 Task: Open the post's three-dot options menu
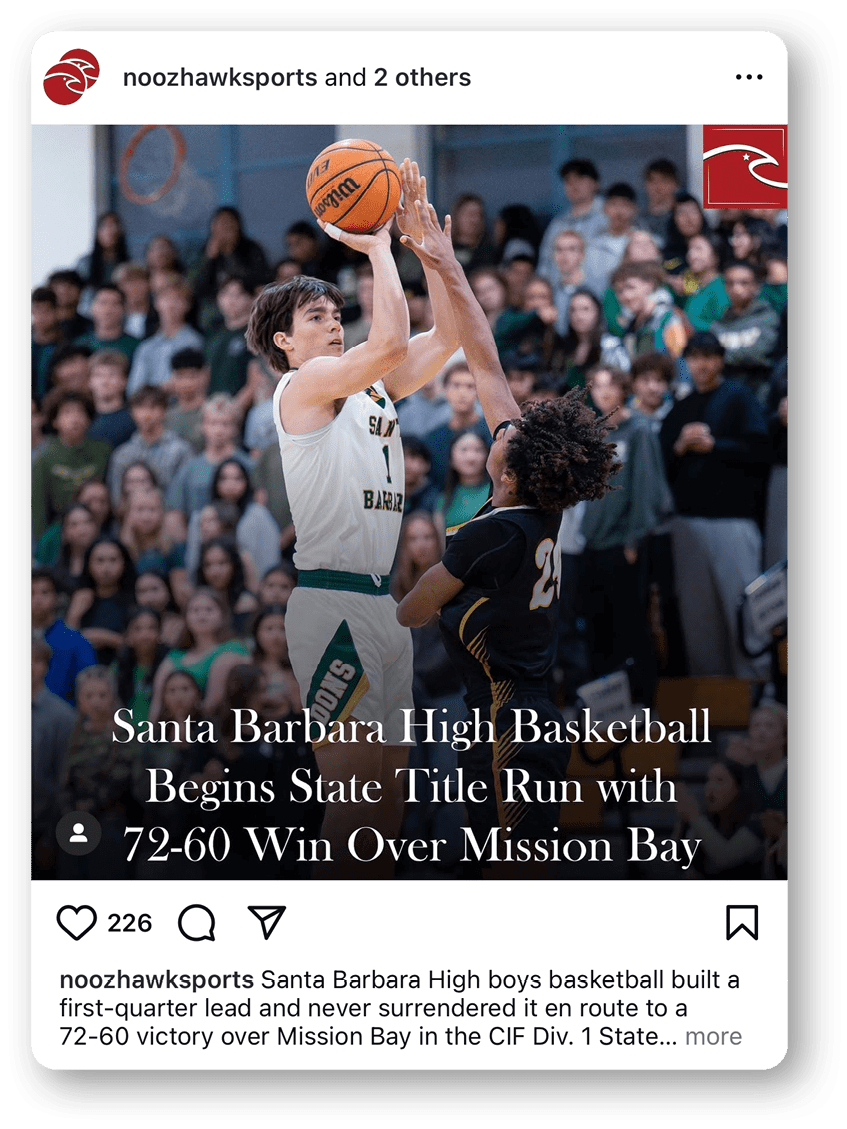pos(749,78)
